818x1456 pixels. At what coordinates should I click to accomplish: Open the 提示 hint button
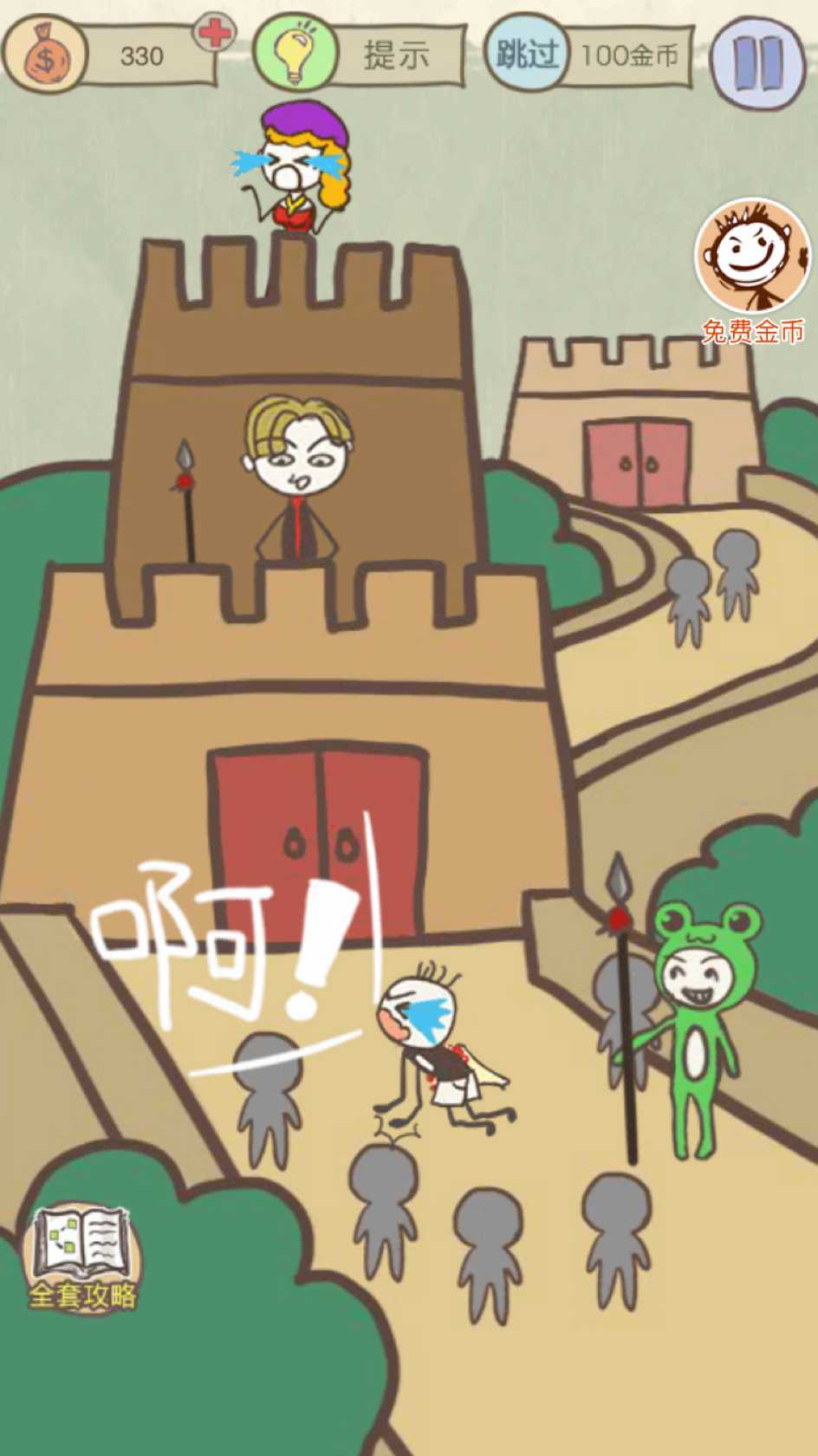coord(360,55)
